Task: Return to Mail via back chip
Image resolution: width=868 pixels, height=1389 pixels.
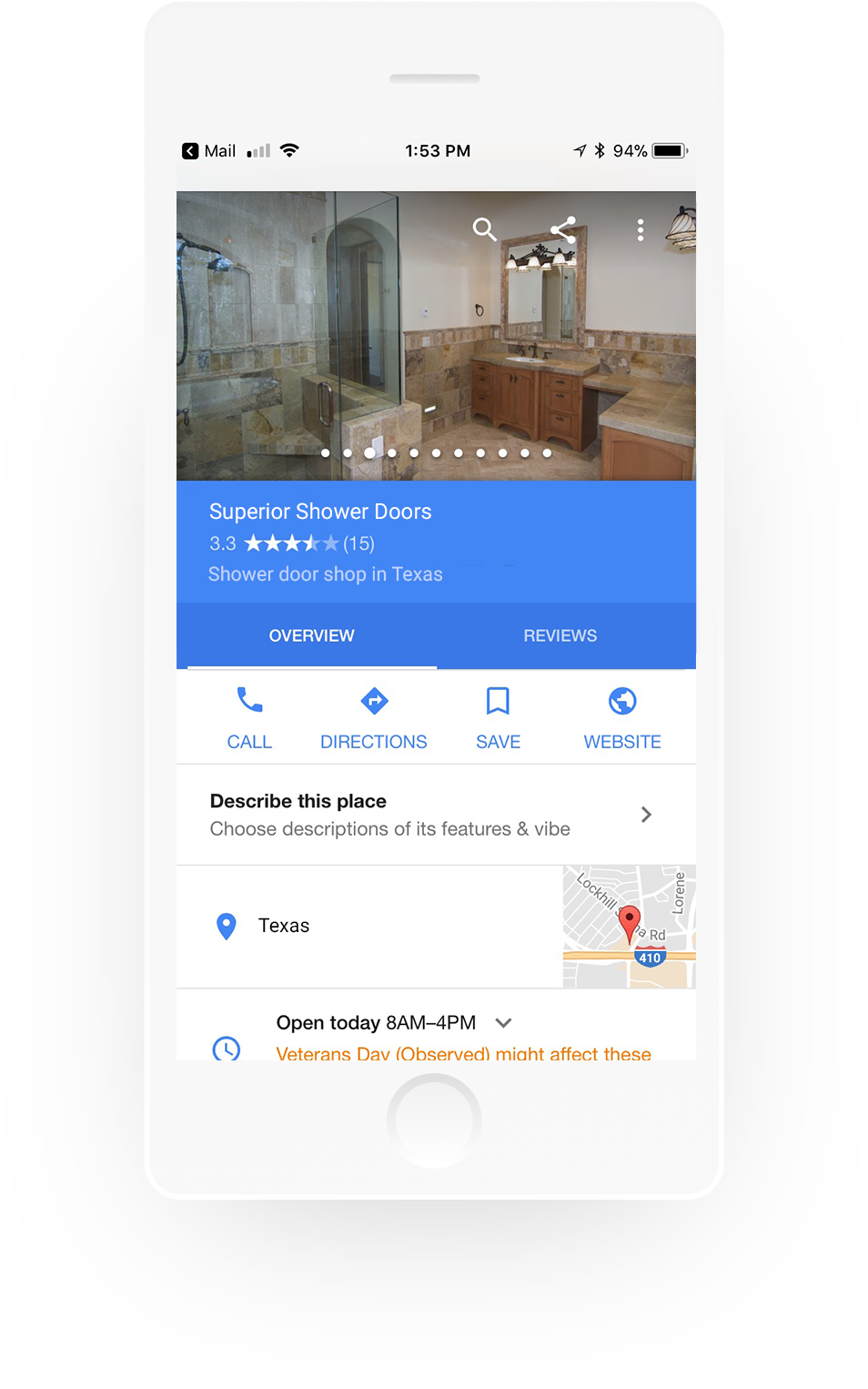Action: 209,151
